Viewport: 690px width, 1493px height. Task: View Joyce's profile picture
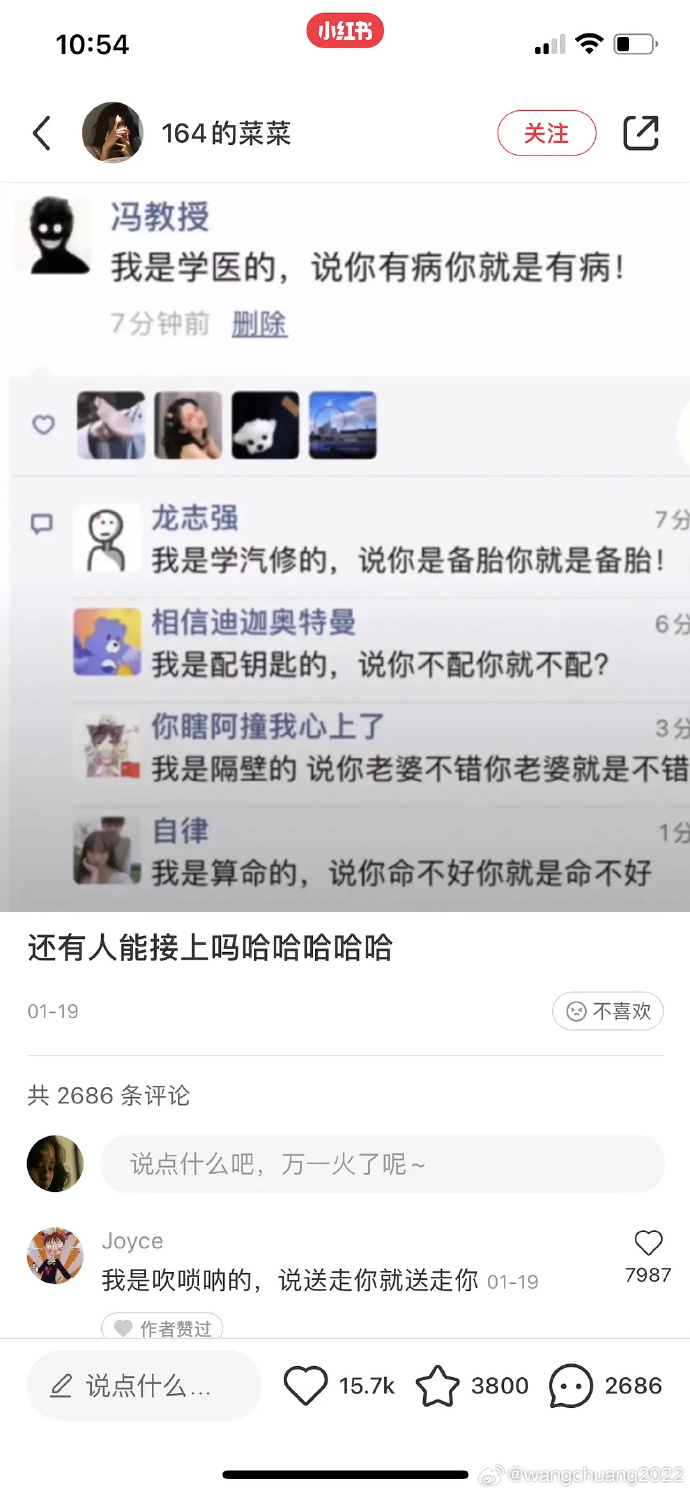tap(55, 1256)
